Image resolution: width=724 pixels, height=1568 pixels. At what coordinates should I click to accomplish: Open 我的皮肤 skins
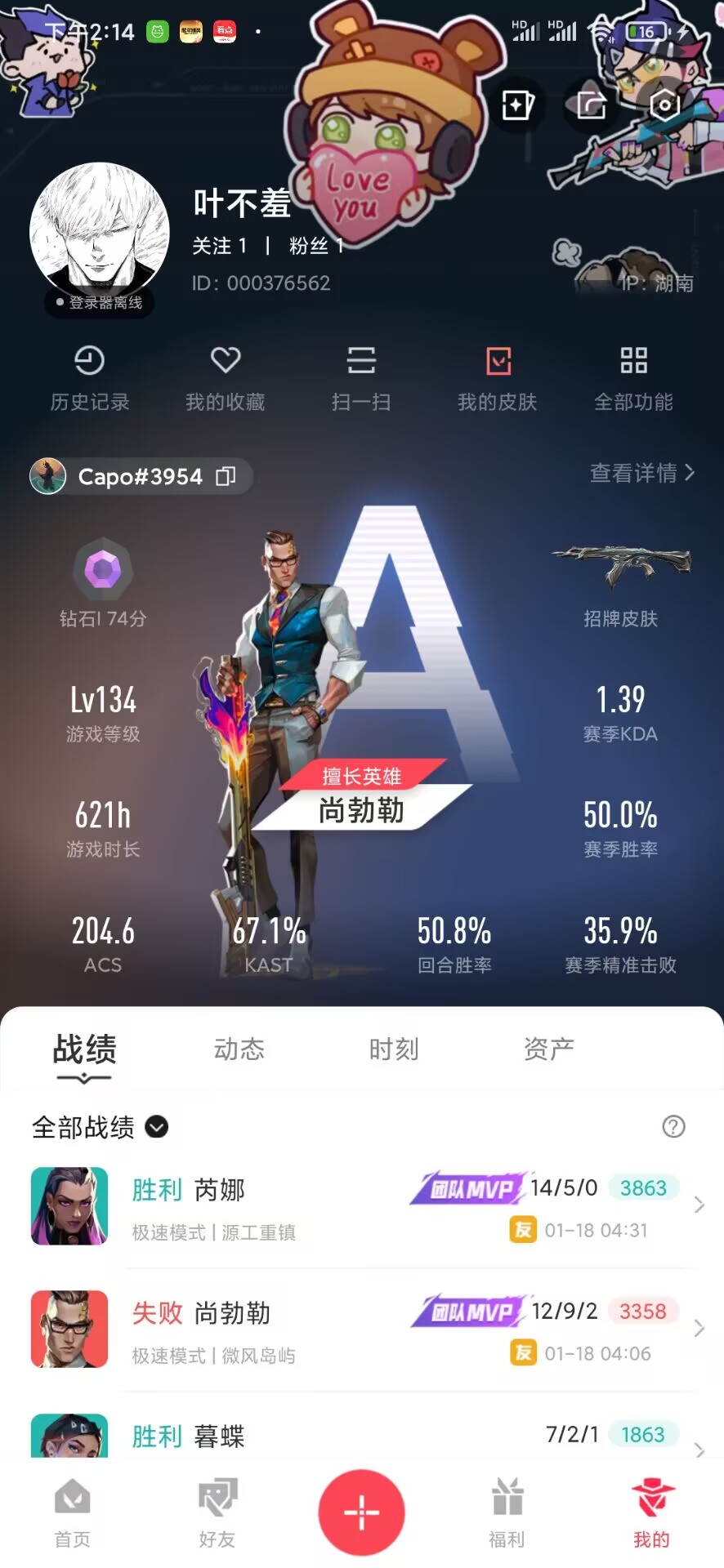point(498,378)
